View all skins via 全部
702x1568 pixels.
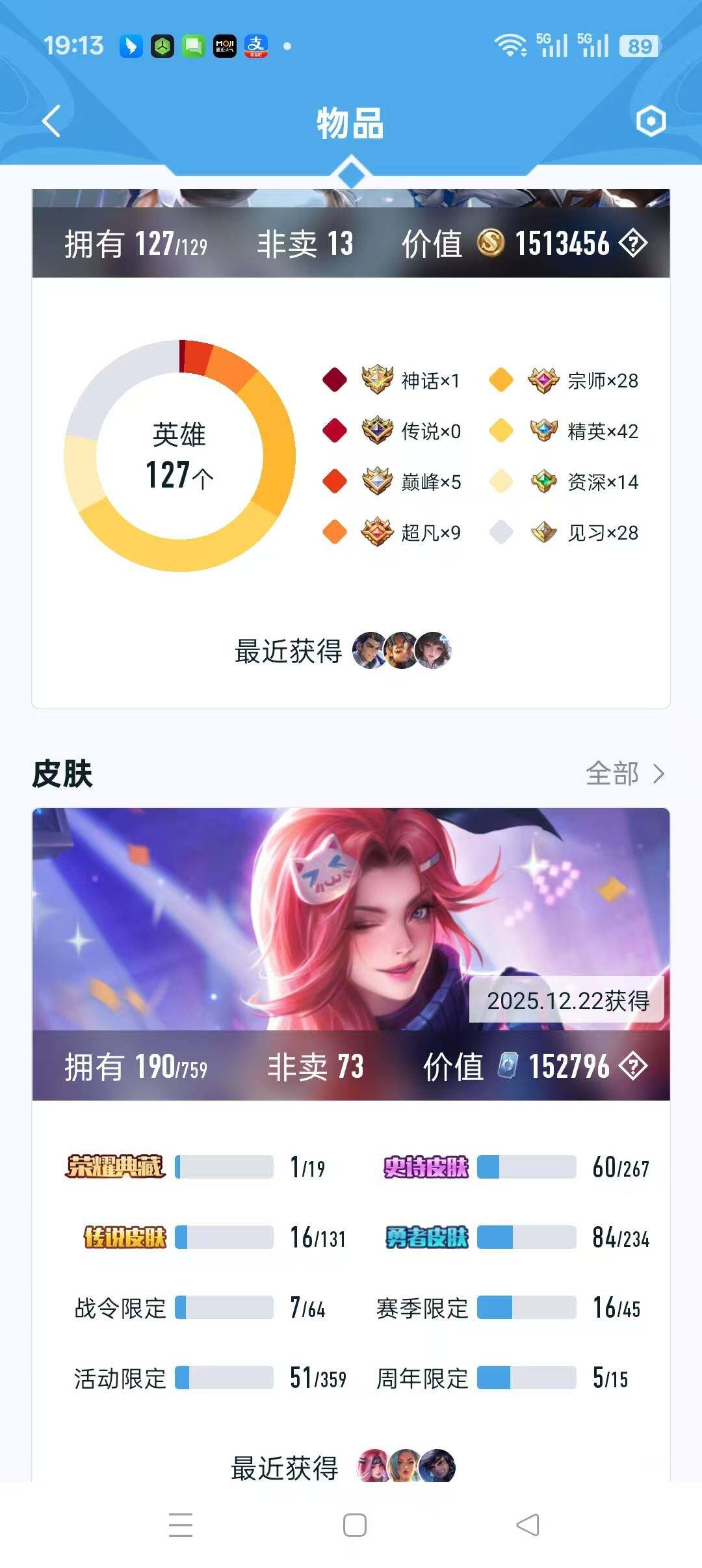pyautogui.click(x=624, y=774)
